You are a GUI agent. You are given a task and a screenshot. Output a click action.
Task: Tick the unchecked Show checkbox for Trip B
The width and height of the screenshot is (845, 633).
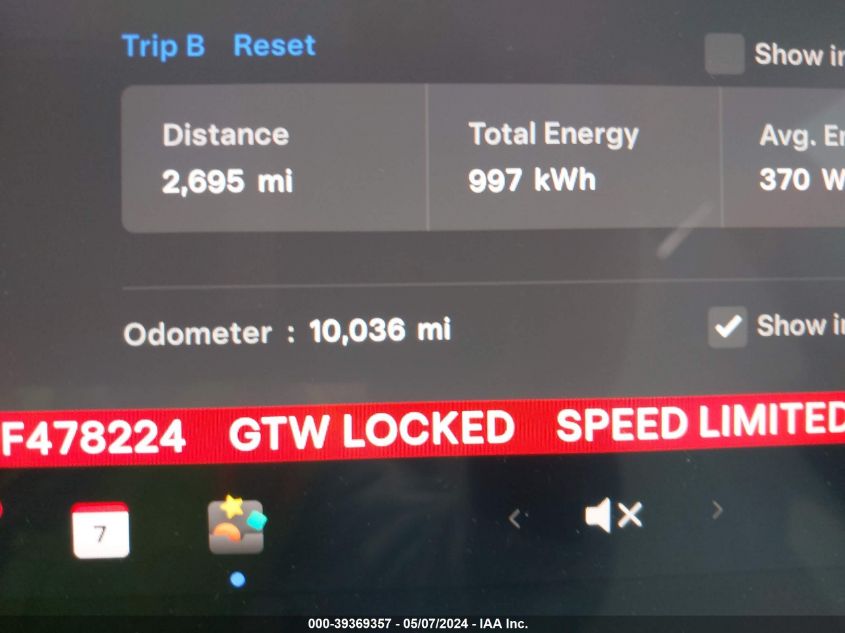click(x=724, y=54)
